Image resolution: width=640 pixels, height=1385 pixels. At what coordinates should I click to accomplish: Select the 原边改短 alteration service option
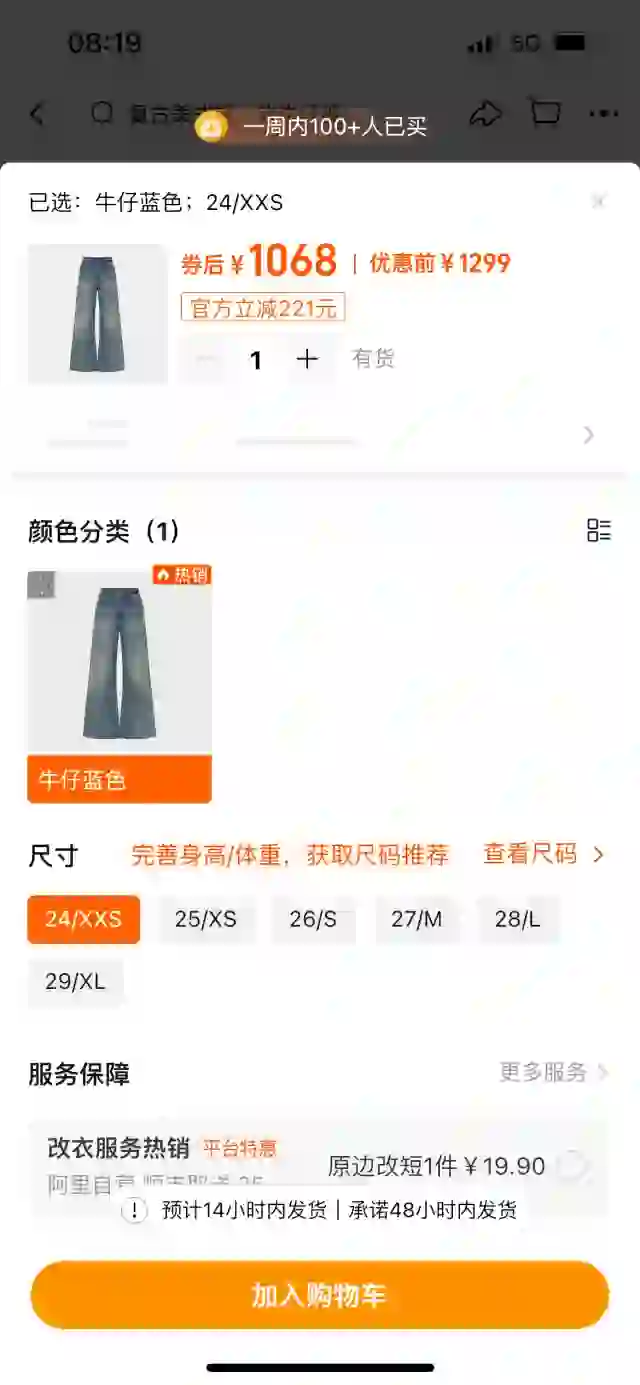coord(571,1166)
